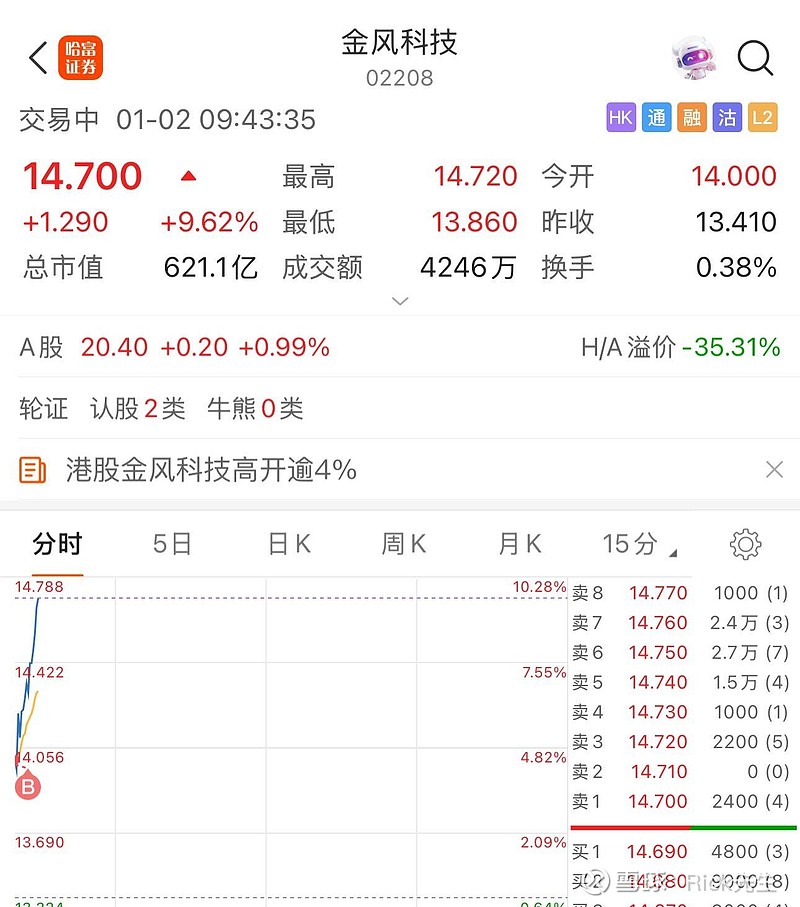This screenshot has height=907, width=800.
Task: Open the AI robot assistant
Action: point(695,59)
